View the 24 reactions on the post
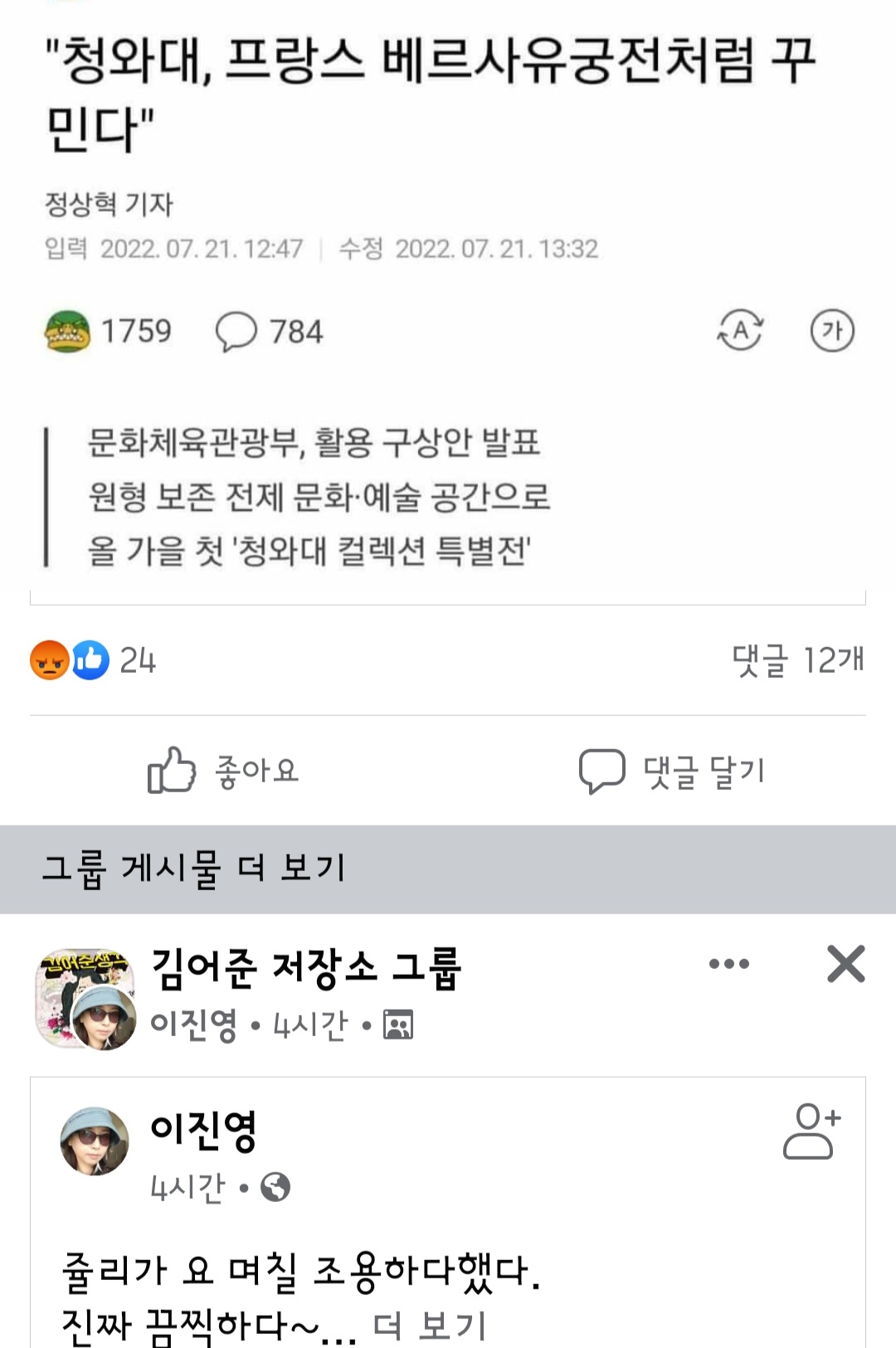Image resolution: width=896 pixels, height=1348 pixels. (x=93, y=660)
